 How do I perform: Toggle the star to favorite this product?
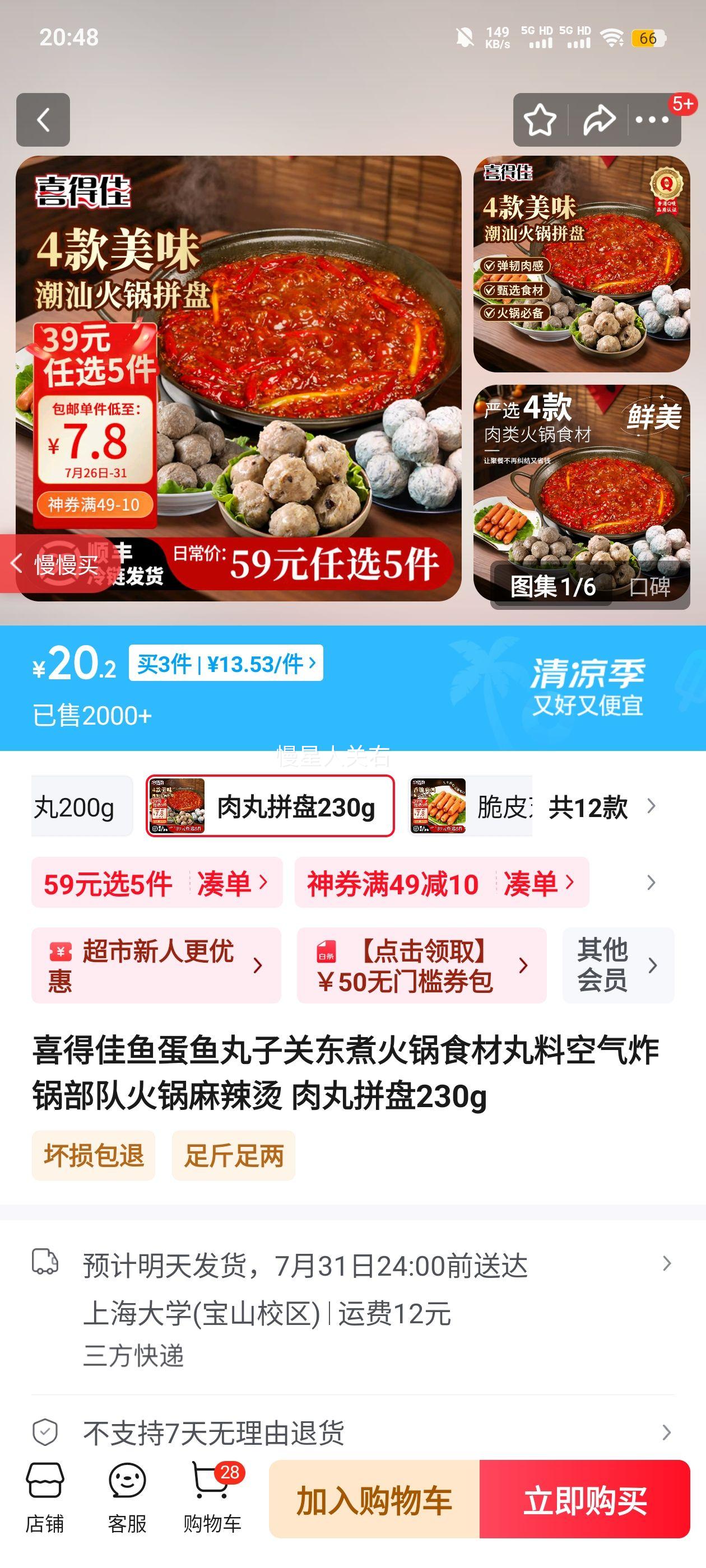(538, 119)
